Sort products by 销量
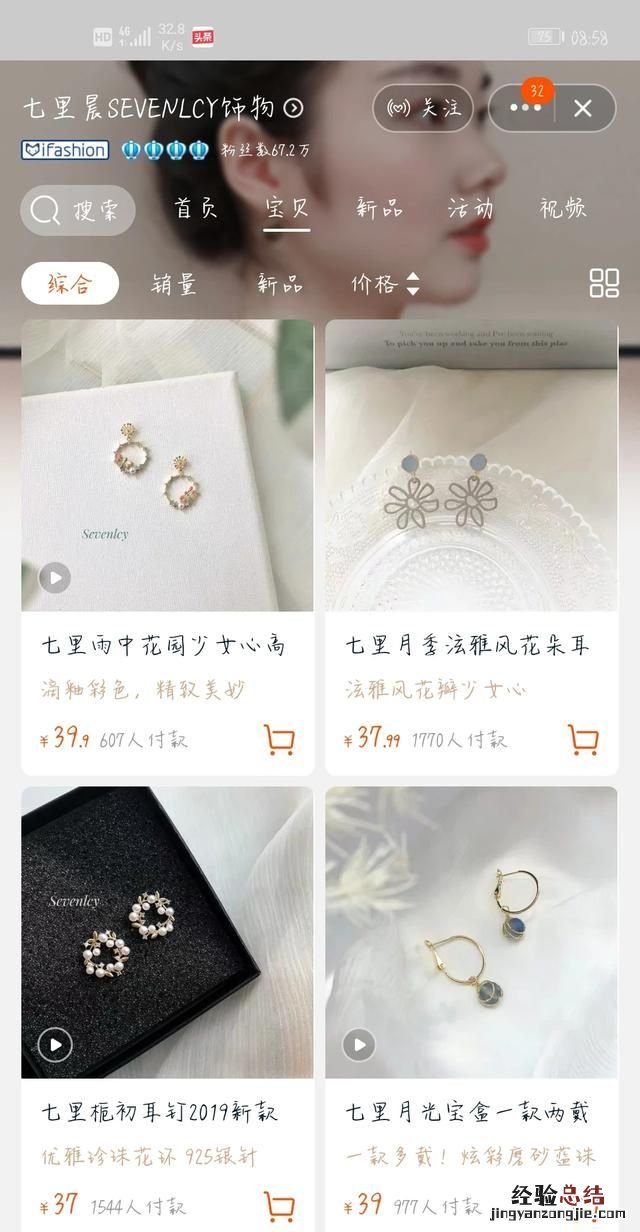Viewport: 640px width, 1232px height. click(174, 283)
